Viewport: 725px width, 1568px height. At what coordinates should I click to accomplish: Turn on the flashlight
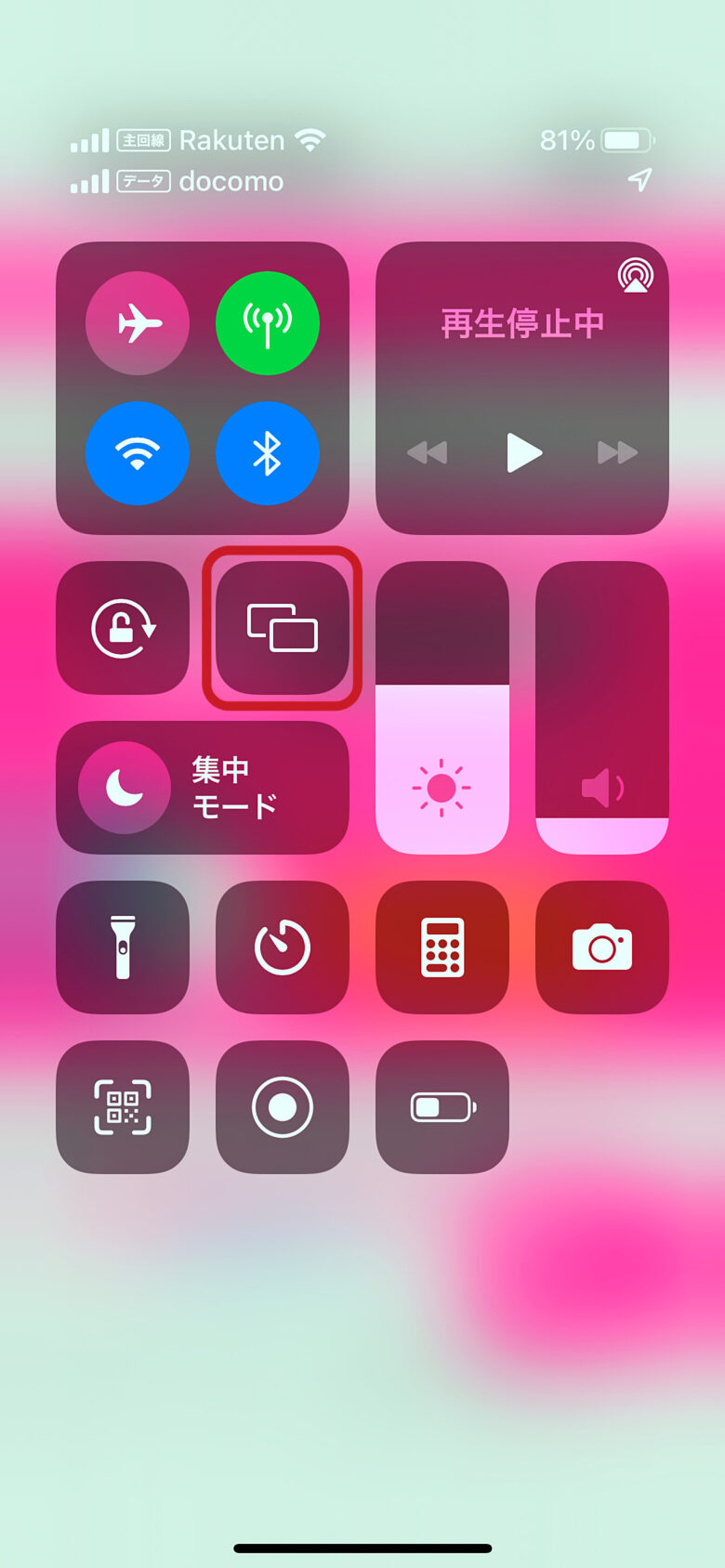pyautogui.click(x=123, y=947)
